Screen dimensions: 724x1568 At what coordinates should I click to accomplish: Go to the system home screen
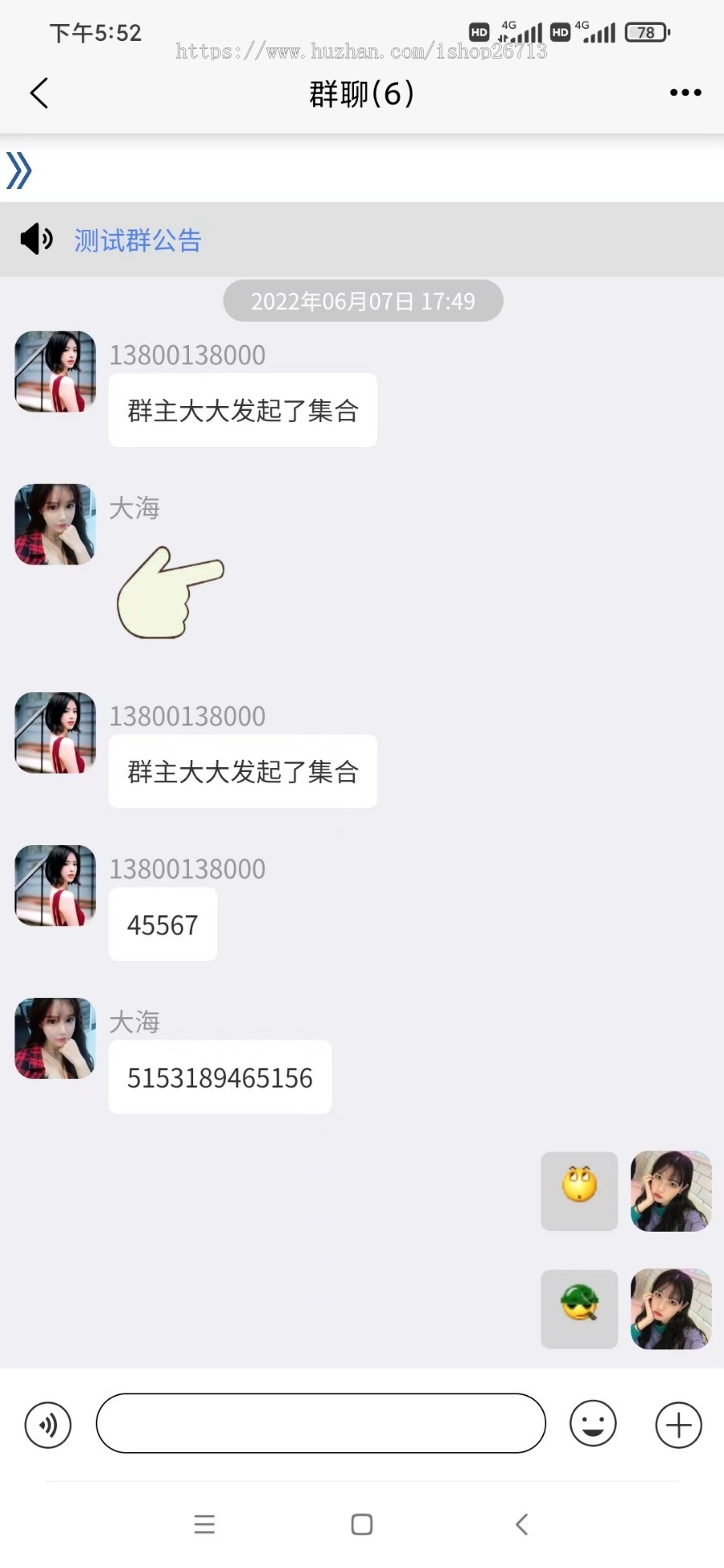pos(362,1524)
